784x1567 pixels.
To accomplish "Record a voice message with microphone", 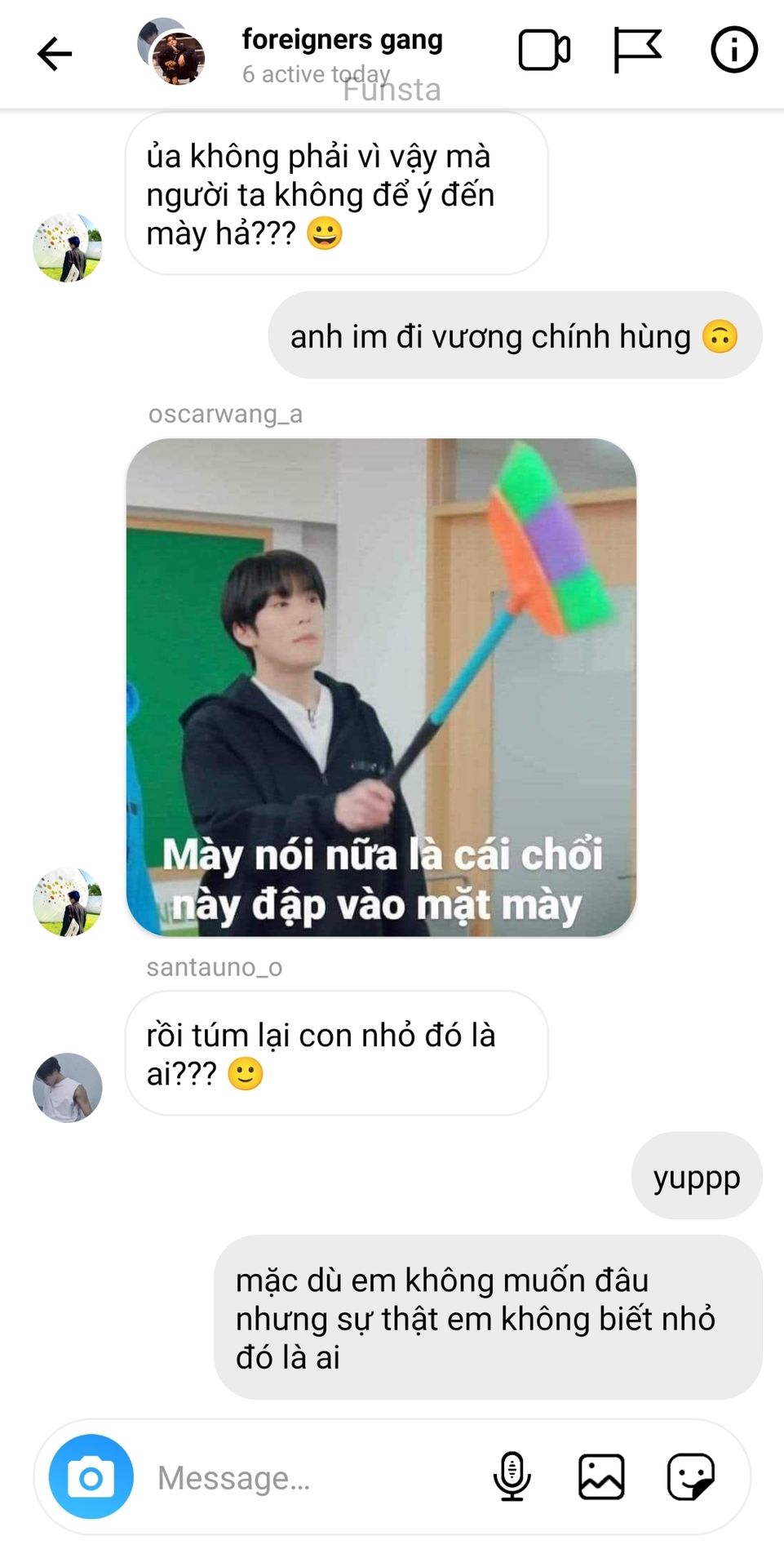I will click(x=512, y=1476).
